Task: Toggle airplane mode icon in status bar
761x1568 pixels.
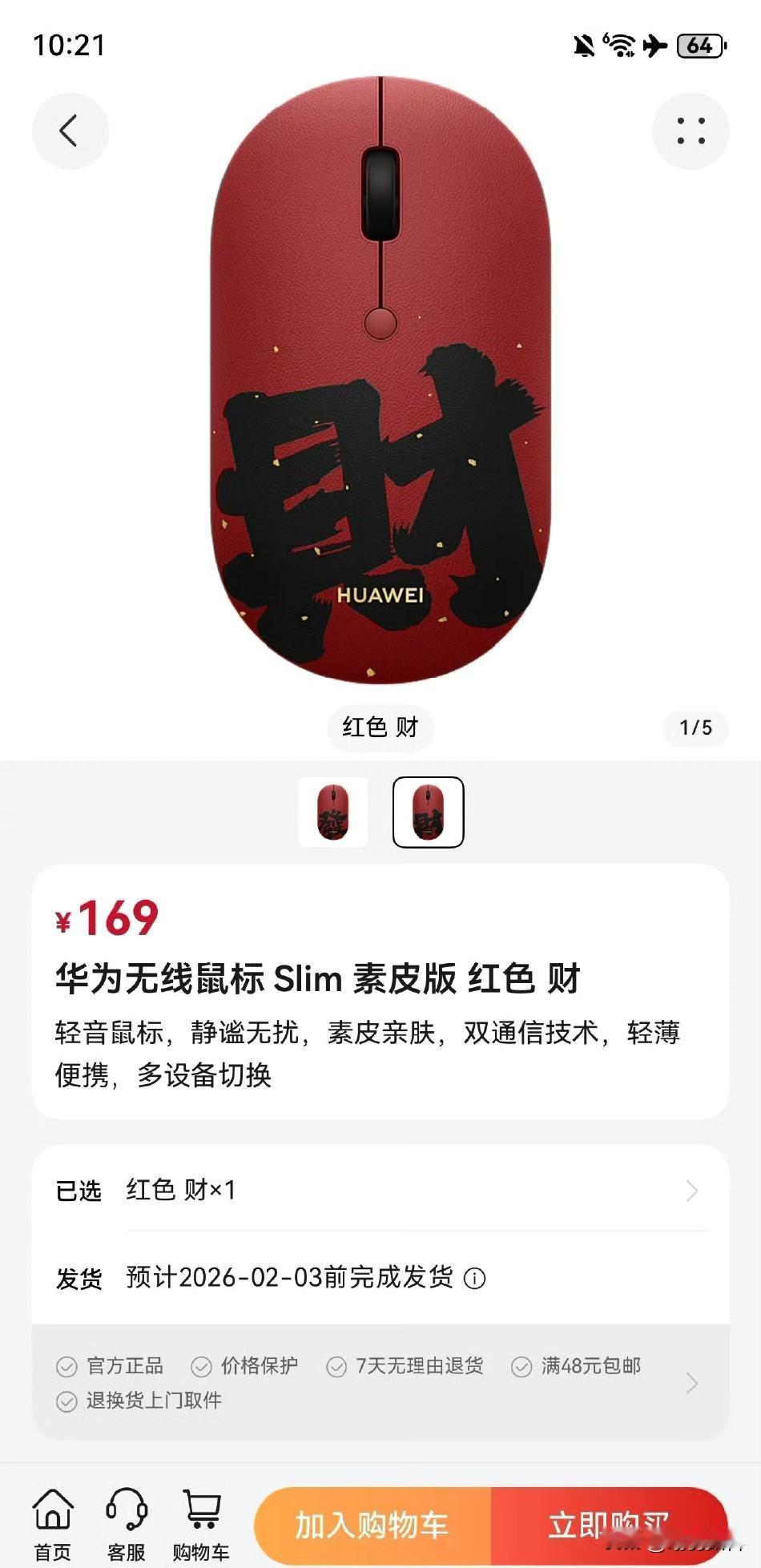Action: pyautogui.click(x=655, y=46)
